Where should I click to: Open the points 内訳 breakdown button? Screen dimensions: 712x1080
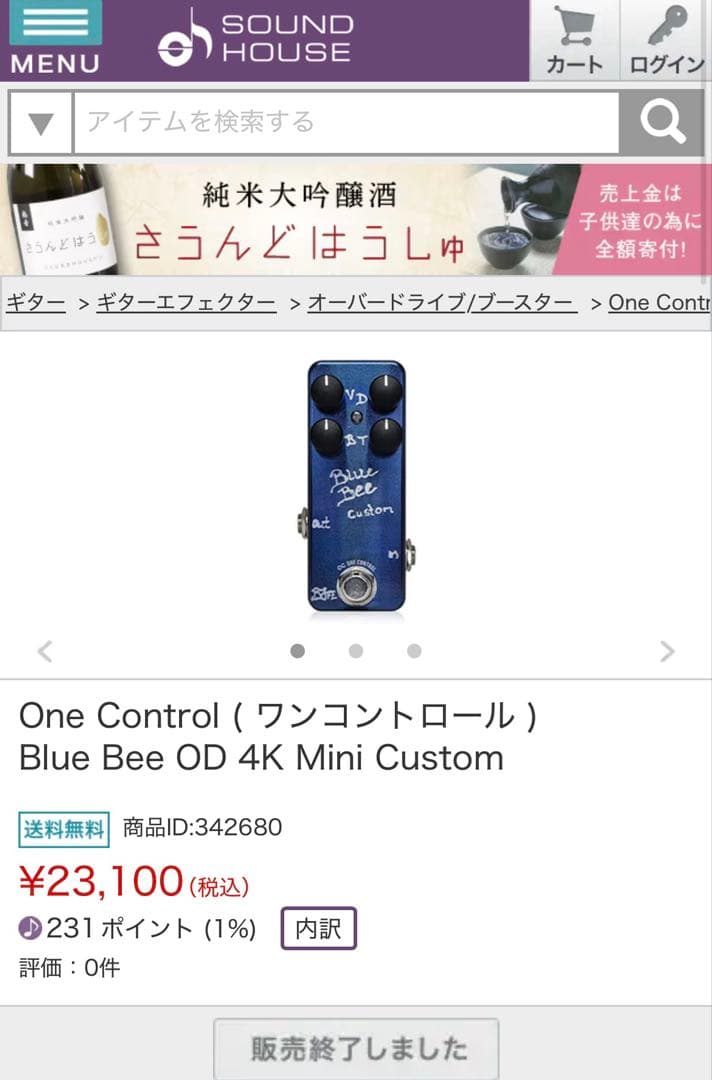(x=318, y=929)
